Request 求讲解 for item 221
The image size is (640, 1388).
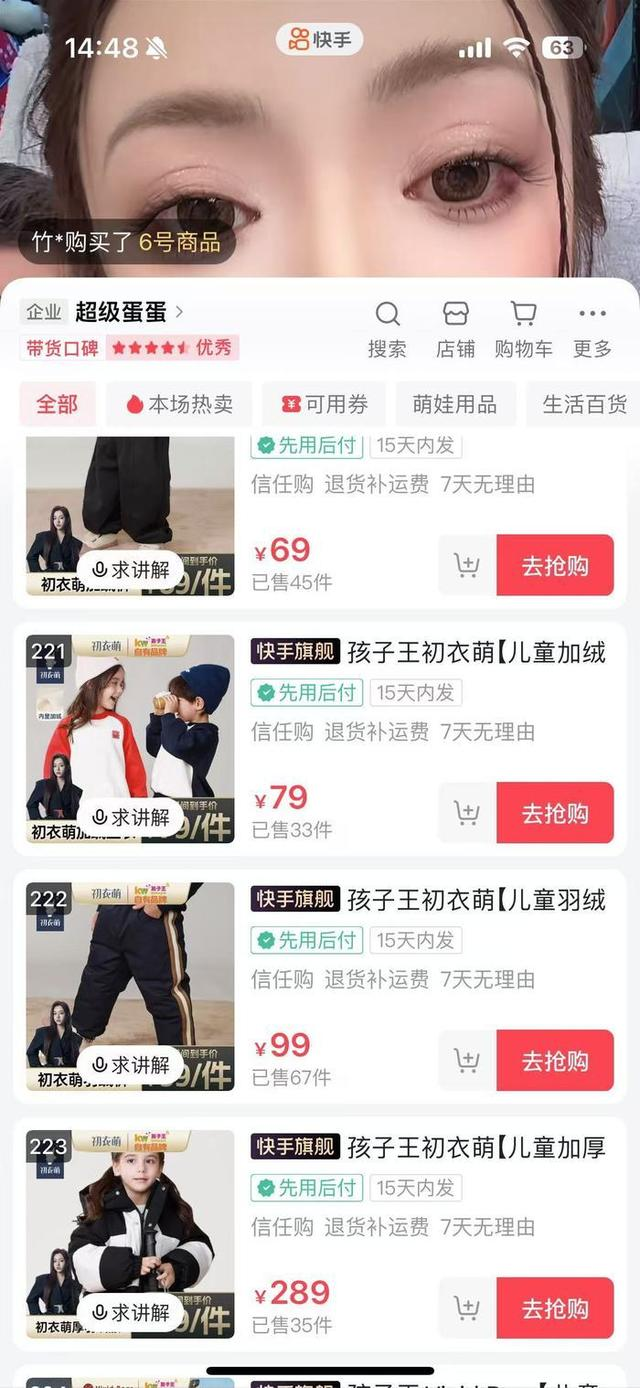[x=131, y=818]
